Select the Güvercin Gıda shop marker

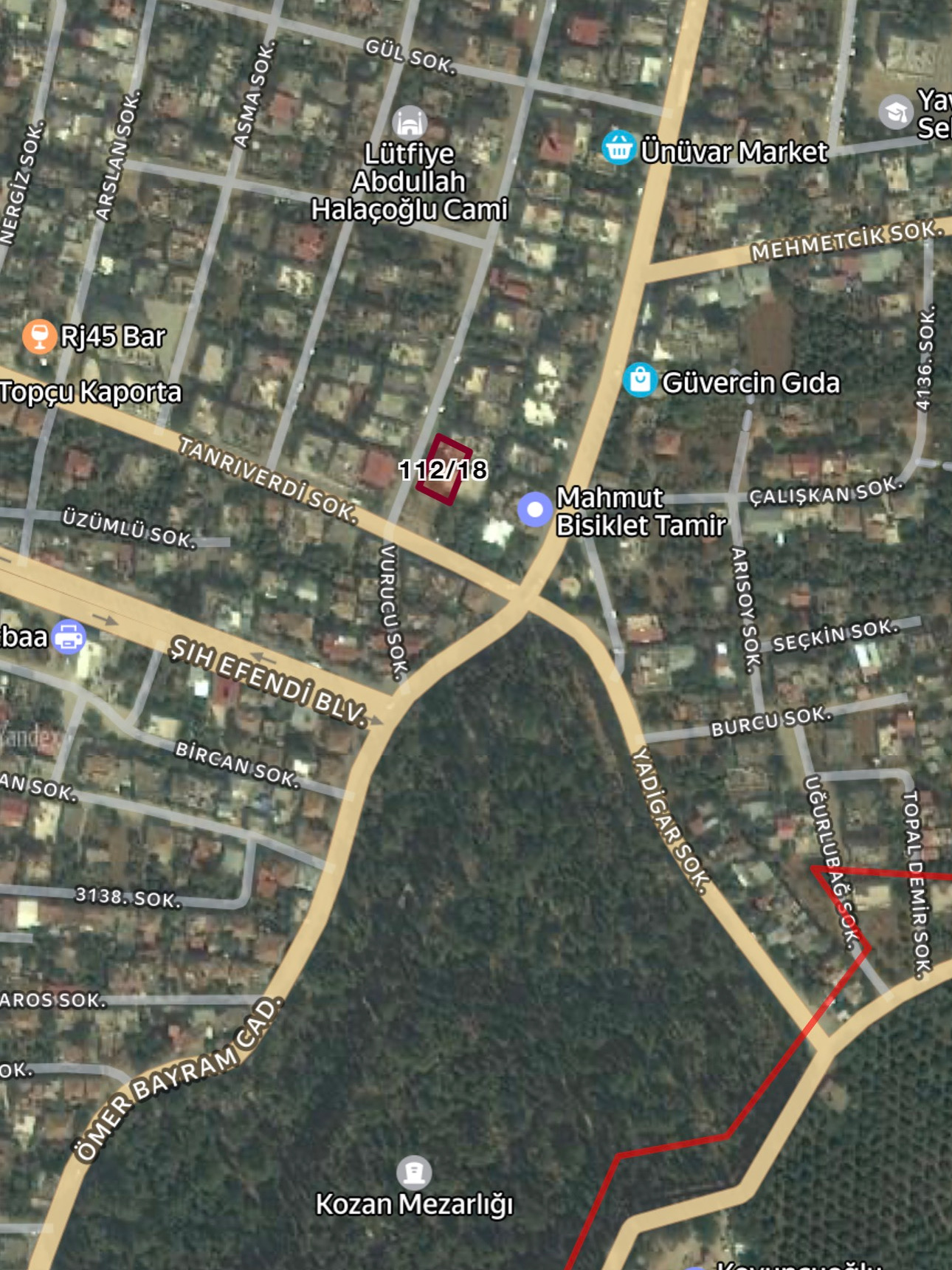(640, 380)
